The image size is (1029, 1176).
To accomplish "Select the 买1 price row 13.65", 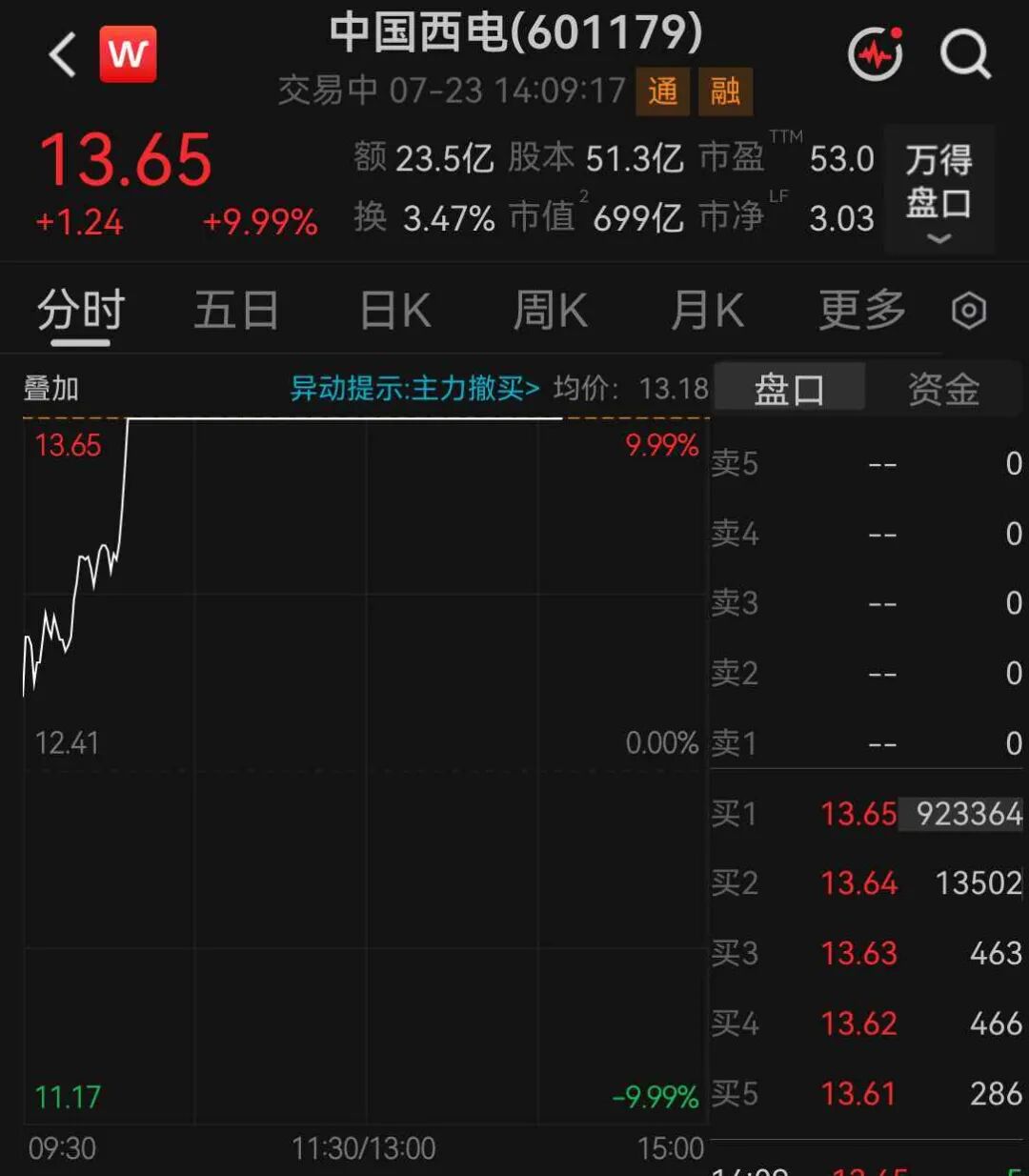I will click(867, 814).
